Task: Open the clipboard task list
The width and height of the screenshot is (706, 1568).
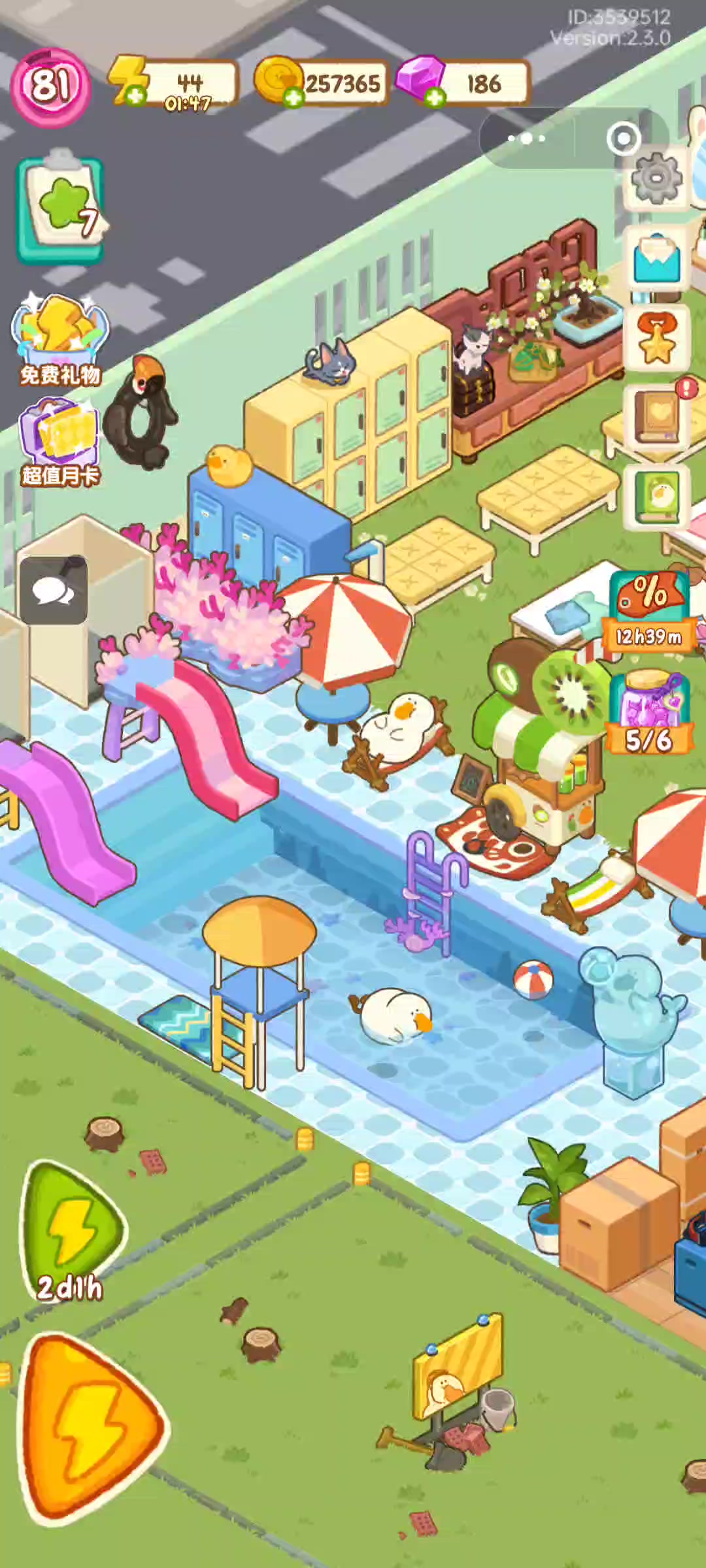Action: click(x=61, y=208)
